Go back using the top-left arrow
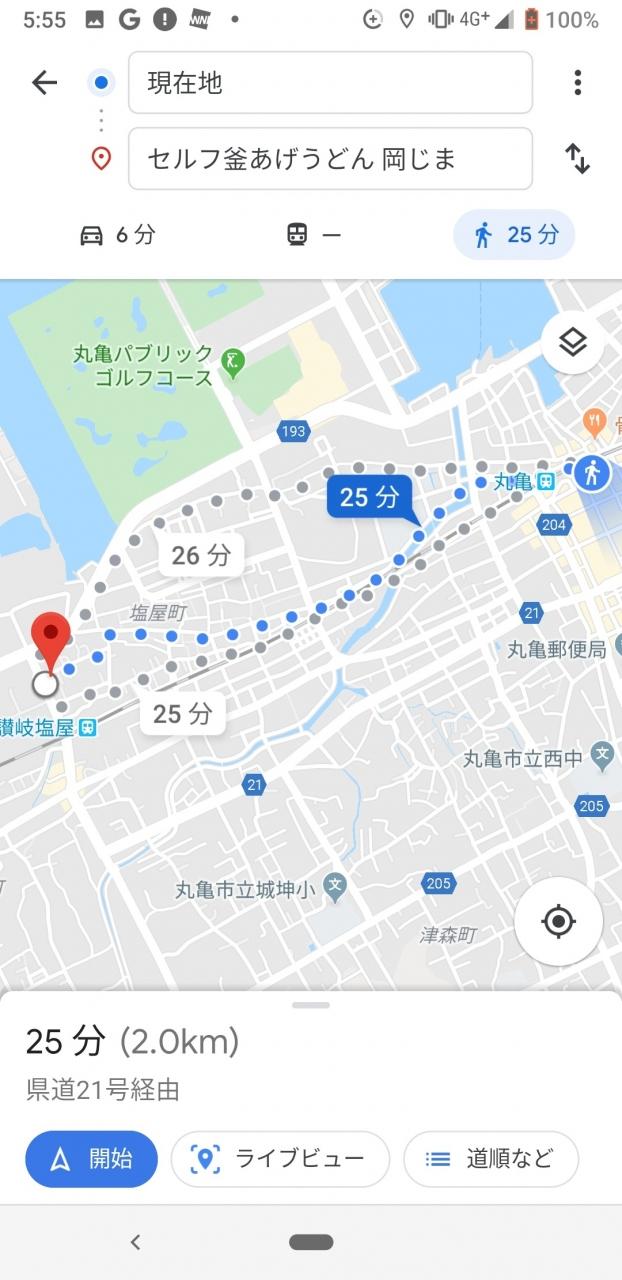 tap(44, 82)
